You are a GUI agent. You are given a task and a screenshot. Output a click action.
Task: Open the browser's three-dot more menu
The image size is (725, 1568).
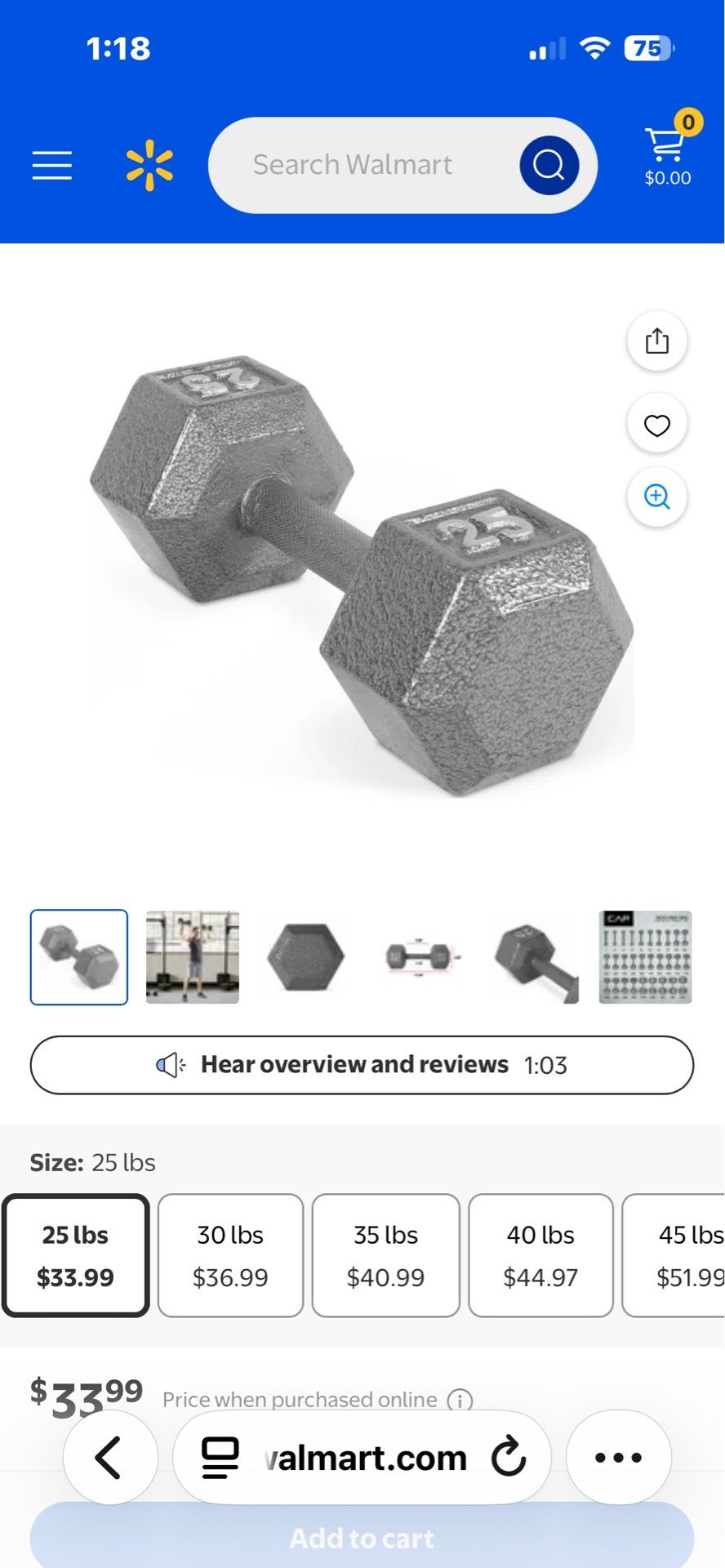[x=619, y=1458]
